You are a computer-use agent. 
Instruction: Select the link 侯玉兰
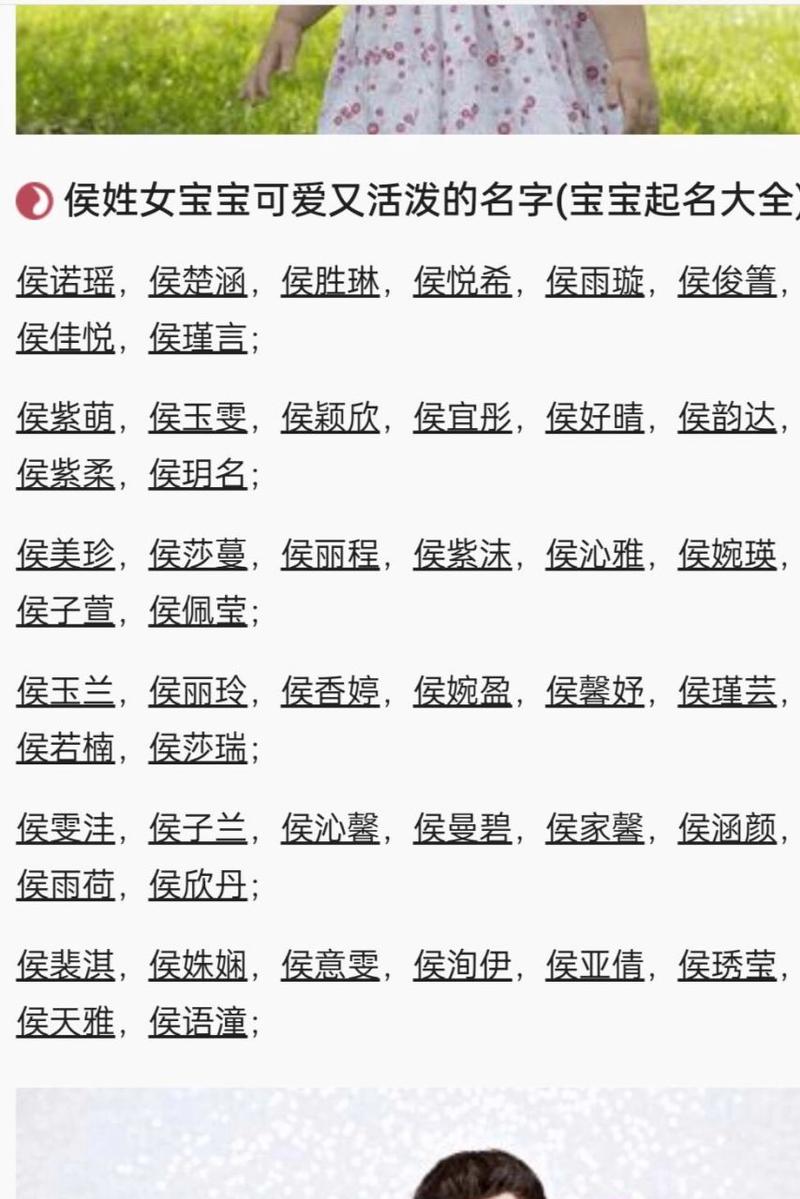(x=65, y=691)
